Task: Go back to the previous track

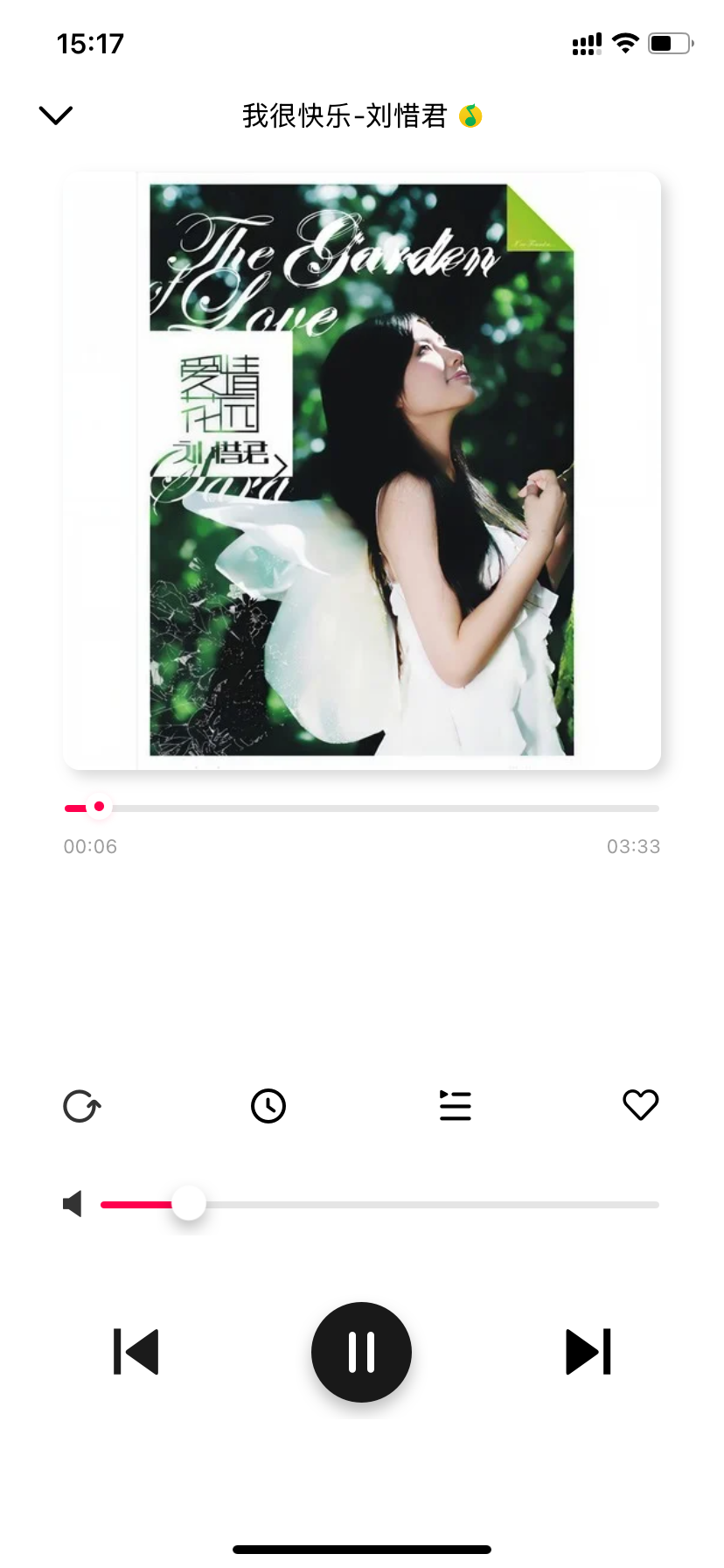Action: click(136, 1352)
